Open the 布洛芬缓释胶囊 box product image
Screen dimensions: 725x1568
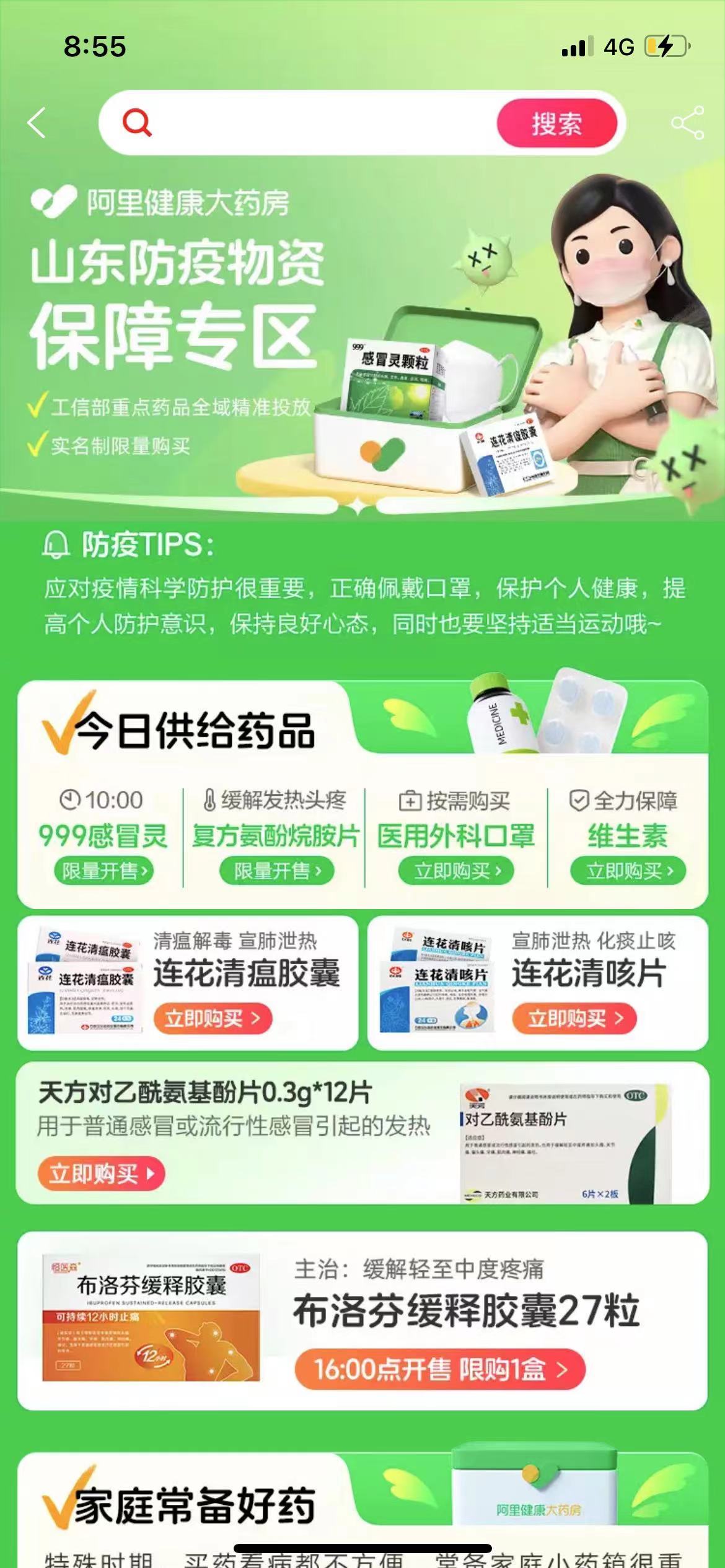click(x=151, y=1317)
